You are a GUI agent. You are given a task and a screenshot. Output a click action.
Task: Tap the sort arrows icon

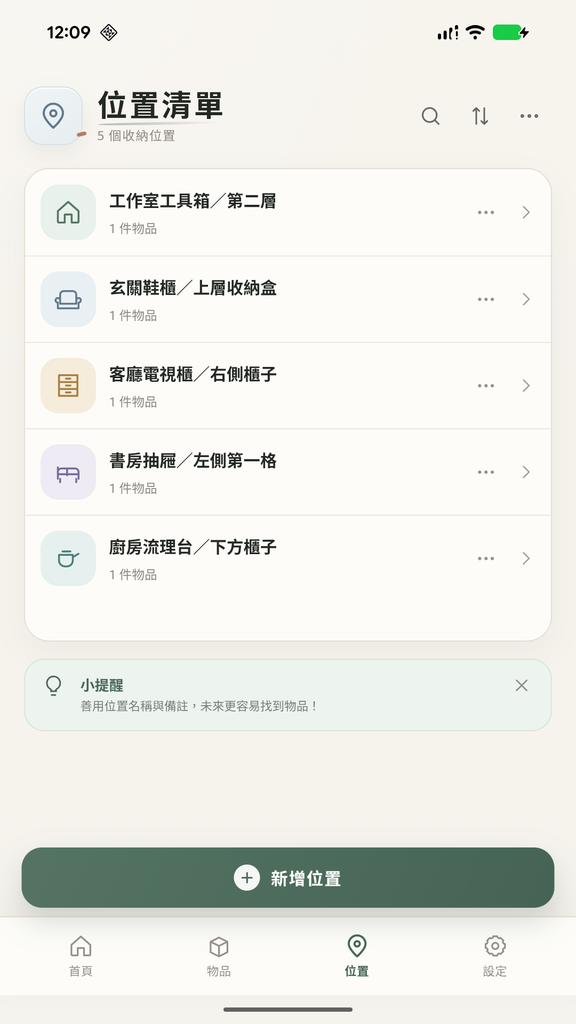[x=480, y=116]
